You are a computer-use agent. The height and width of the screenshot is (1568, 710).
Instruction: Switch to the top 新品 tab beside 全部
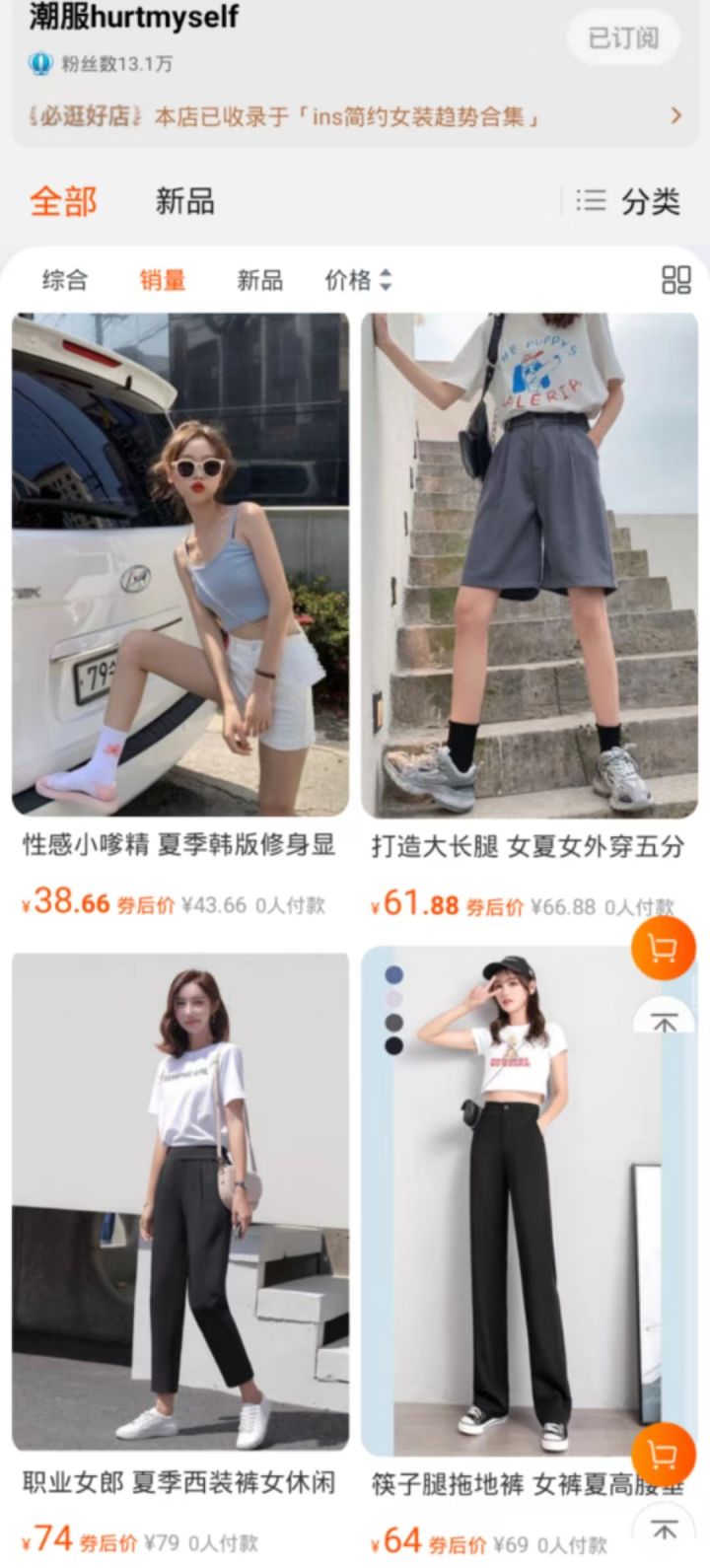click(184, 202)
